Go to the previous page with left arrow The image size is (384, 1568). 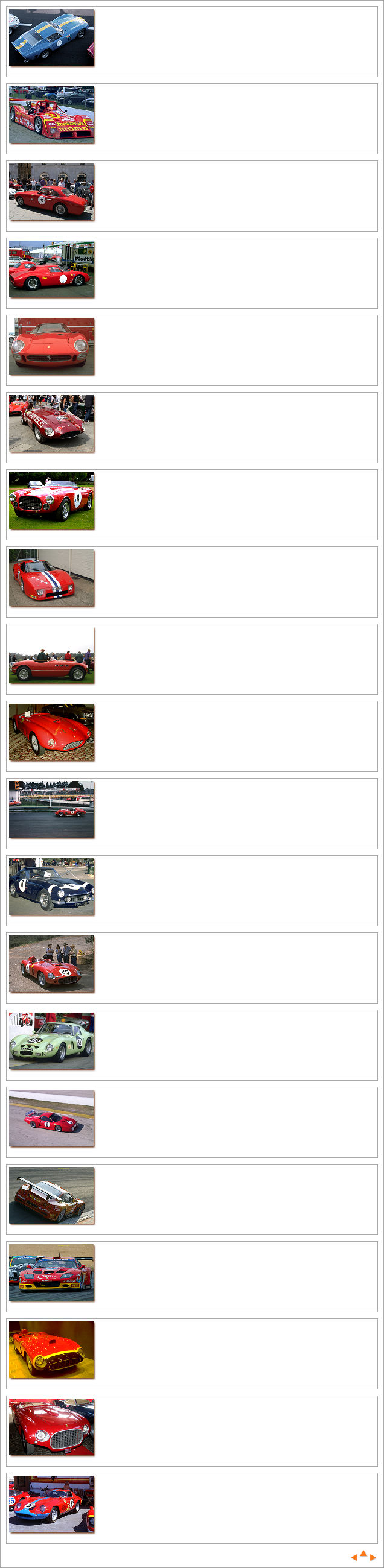(x=354, y=1557)
